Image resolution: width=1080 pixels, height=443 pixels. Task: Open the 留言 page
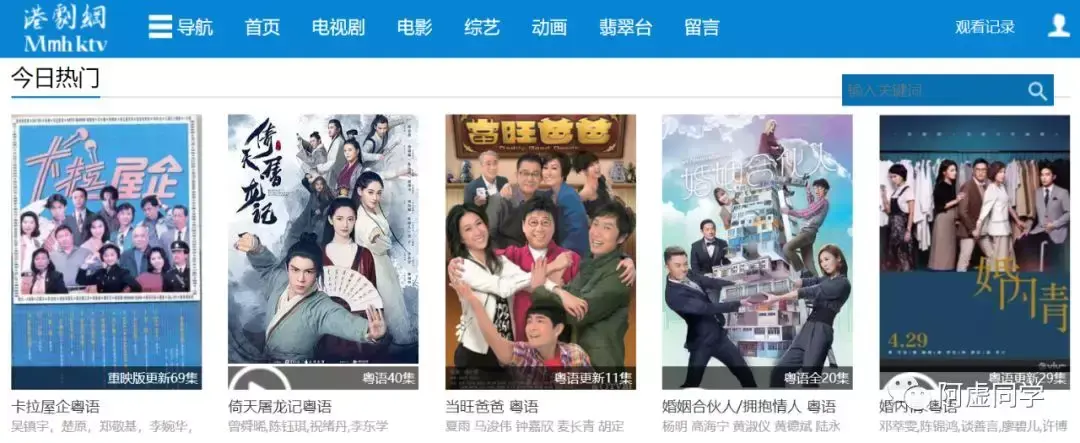[701, 28]
